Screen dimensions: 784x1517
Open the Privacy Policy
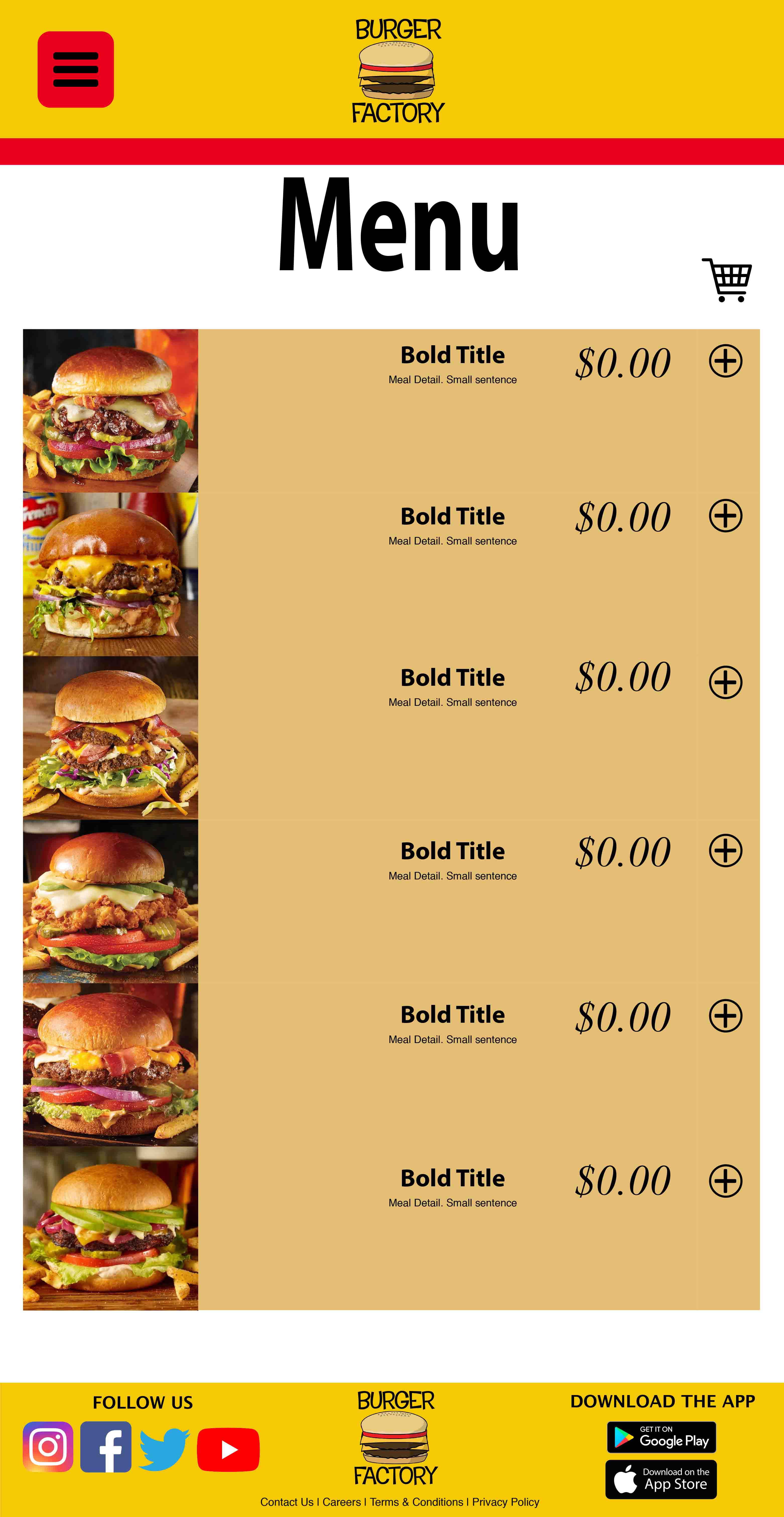[x=505, y=1502]
